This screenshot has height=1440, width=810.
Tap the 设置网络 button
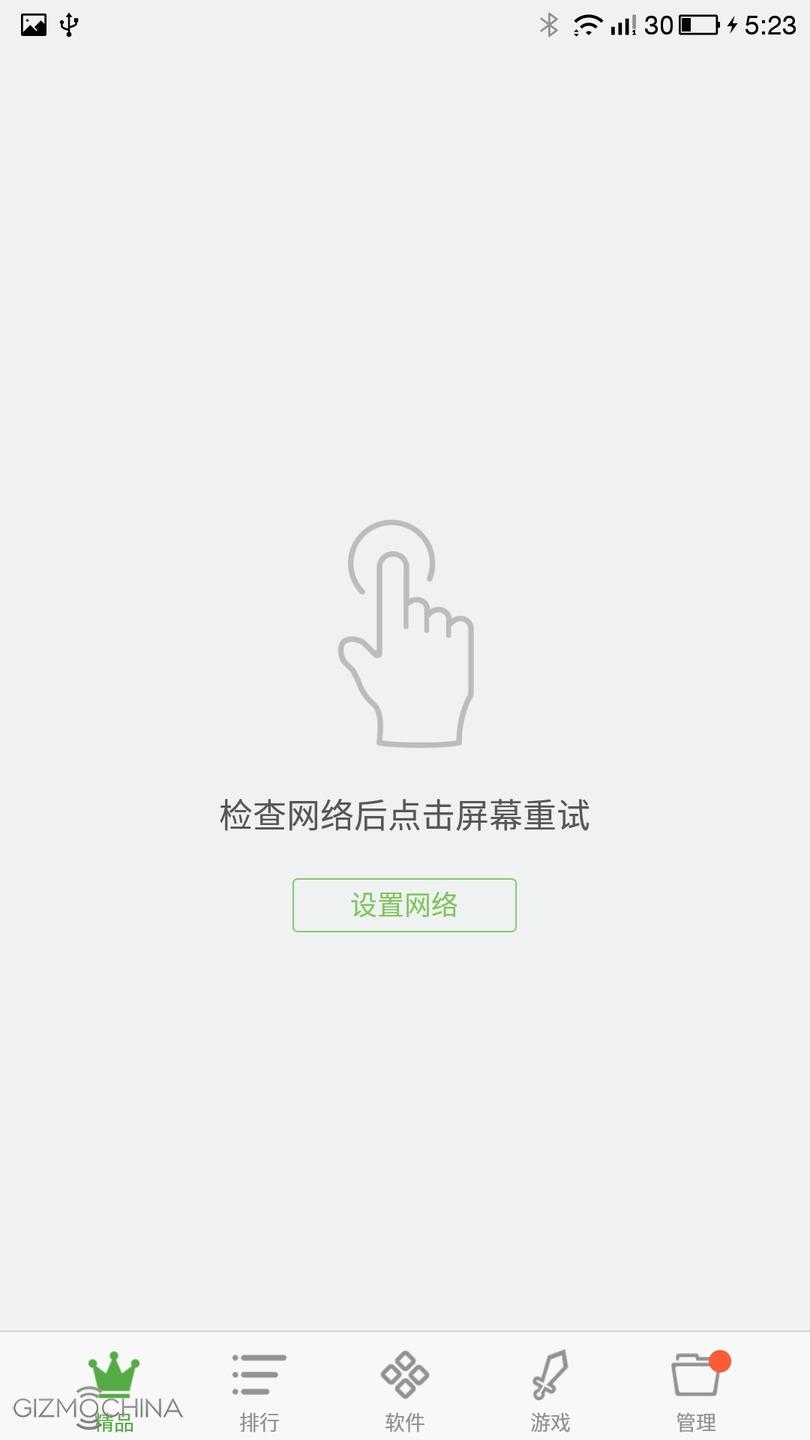[x=404, y=905]
